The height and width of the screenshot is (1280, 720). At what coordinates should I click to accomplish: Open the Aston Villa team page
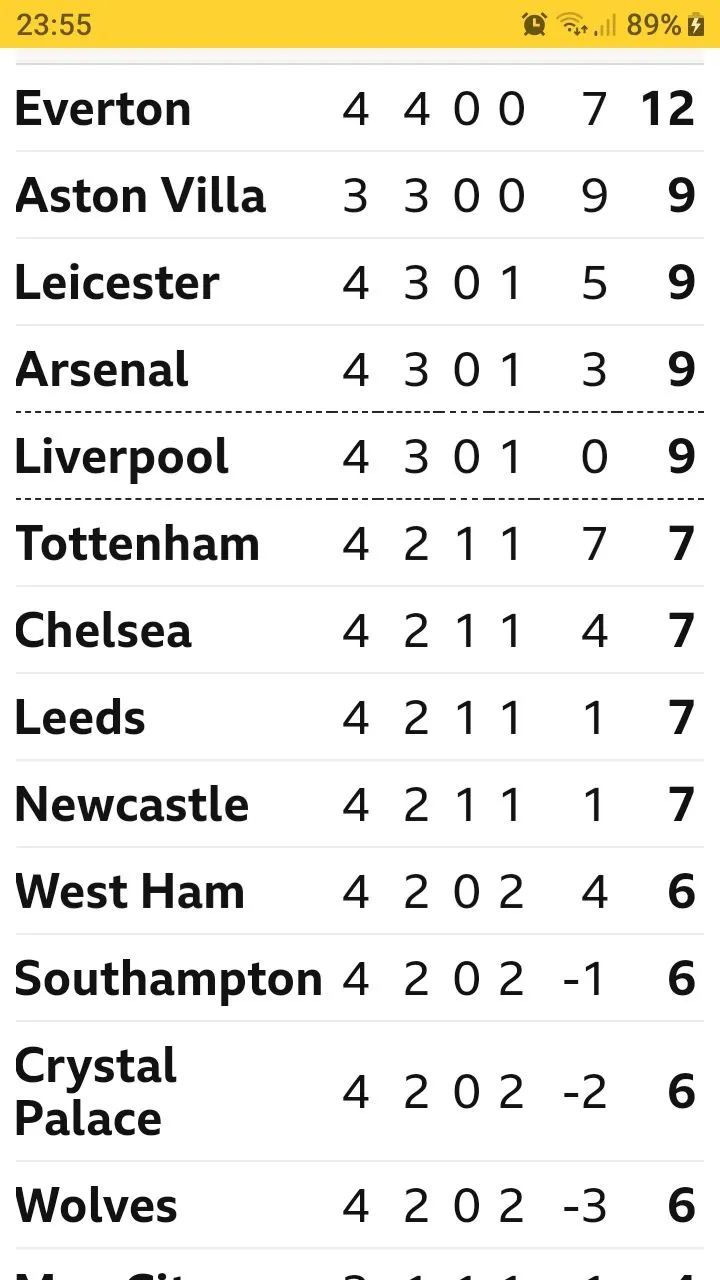[x=140, y=195]
